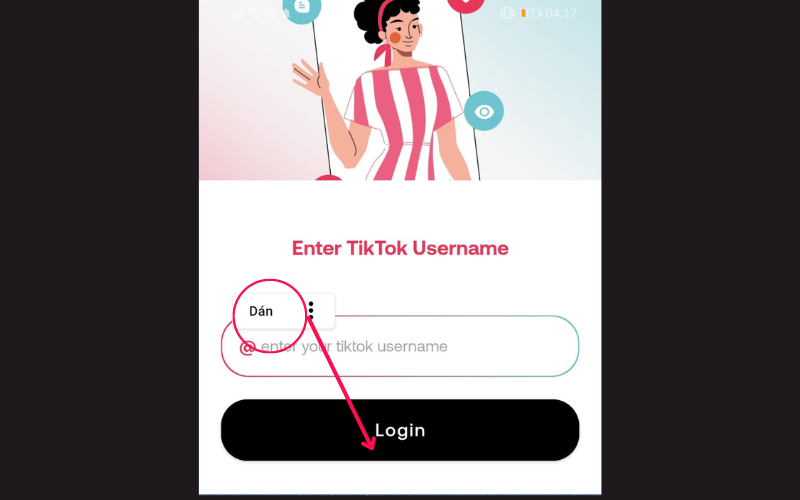
Task: Tap the black Login button
Action: click(400, 430)
